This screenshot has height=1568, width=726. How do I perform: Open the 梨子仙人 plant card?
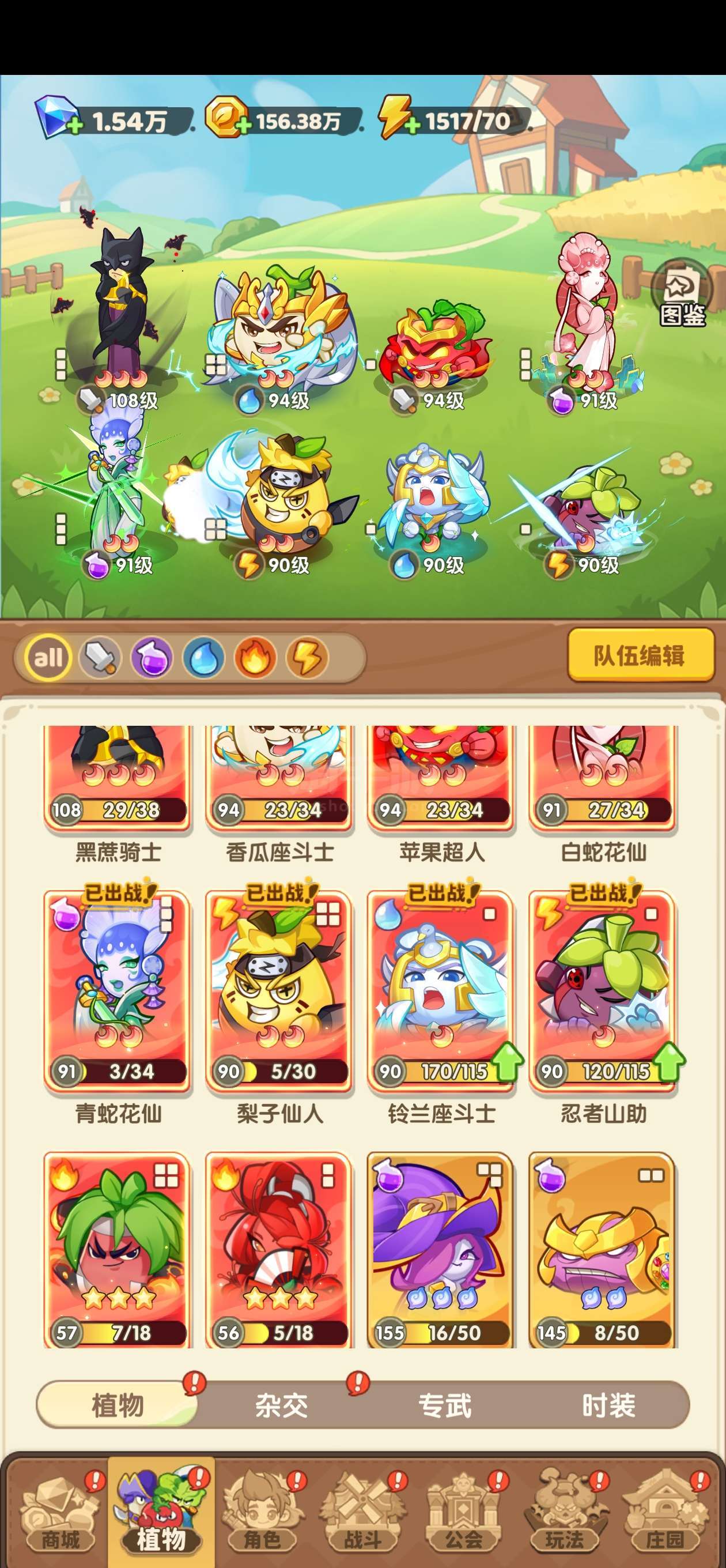279,990
